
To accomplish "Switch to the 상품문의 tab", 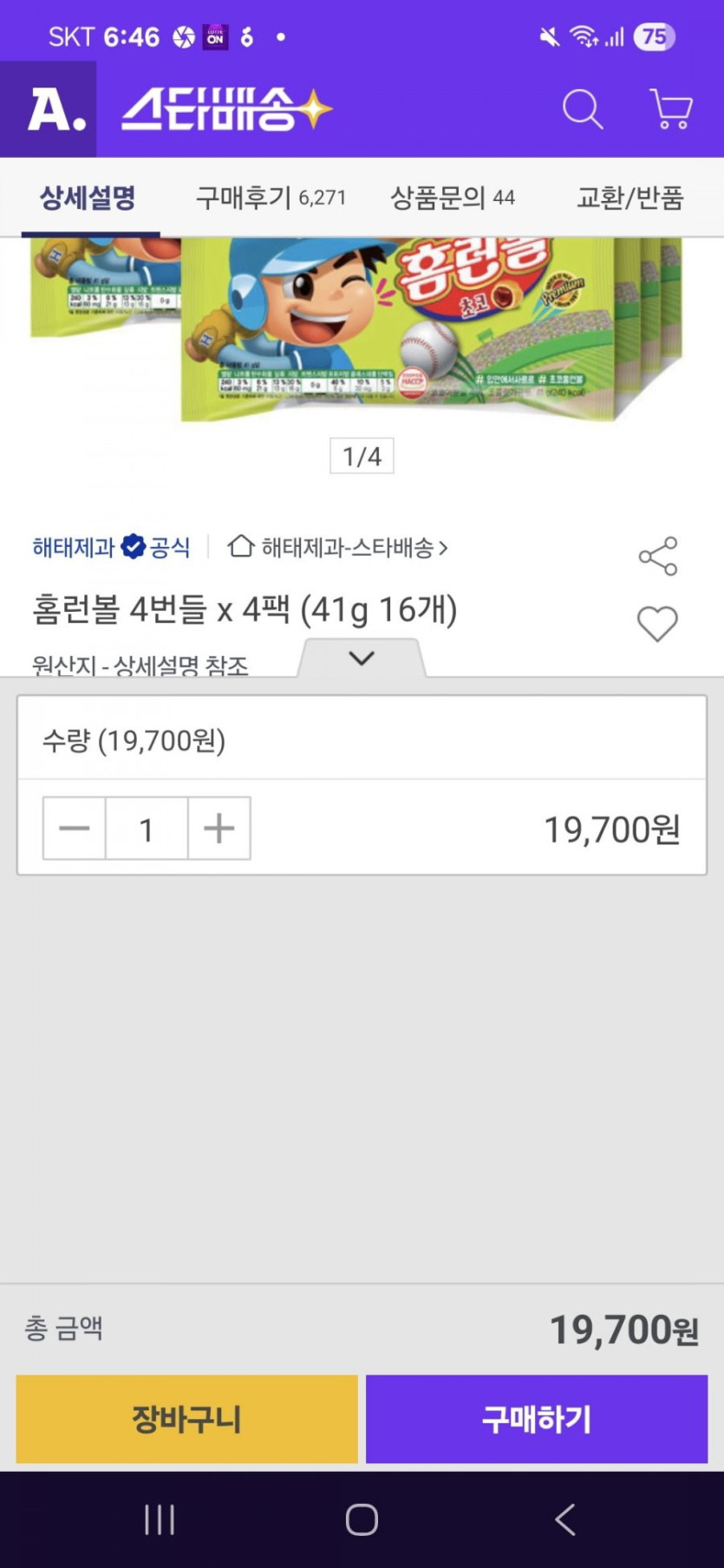I will tap(452, 198).
